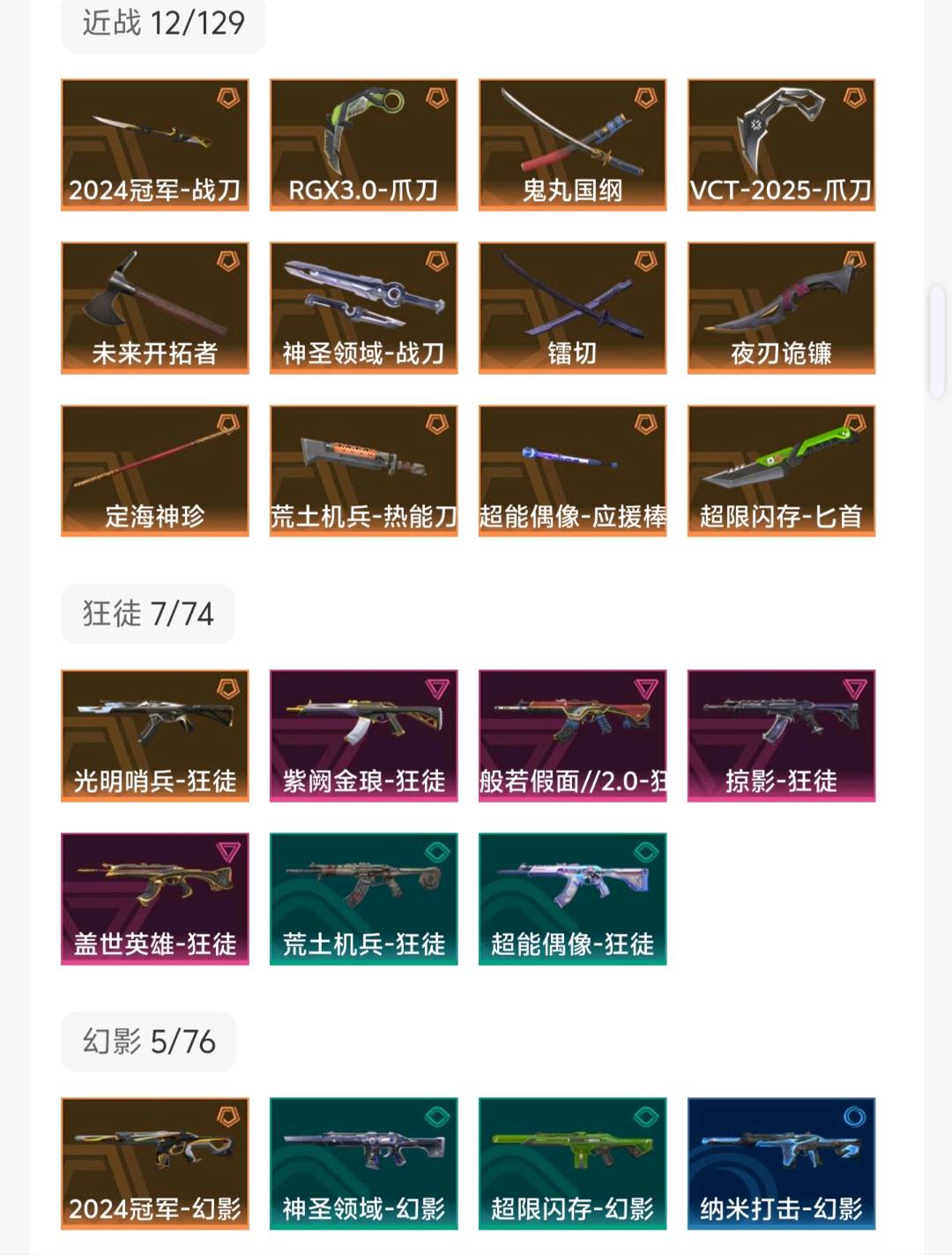The height and width of the screenshot is (1255, 952).
Task: Open the 神圣领域-战刀 skin
Action: [363, 308]
